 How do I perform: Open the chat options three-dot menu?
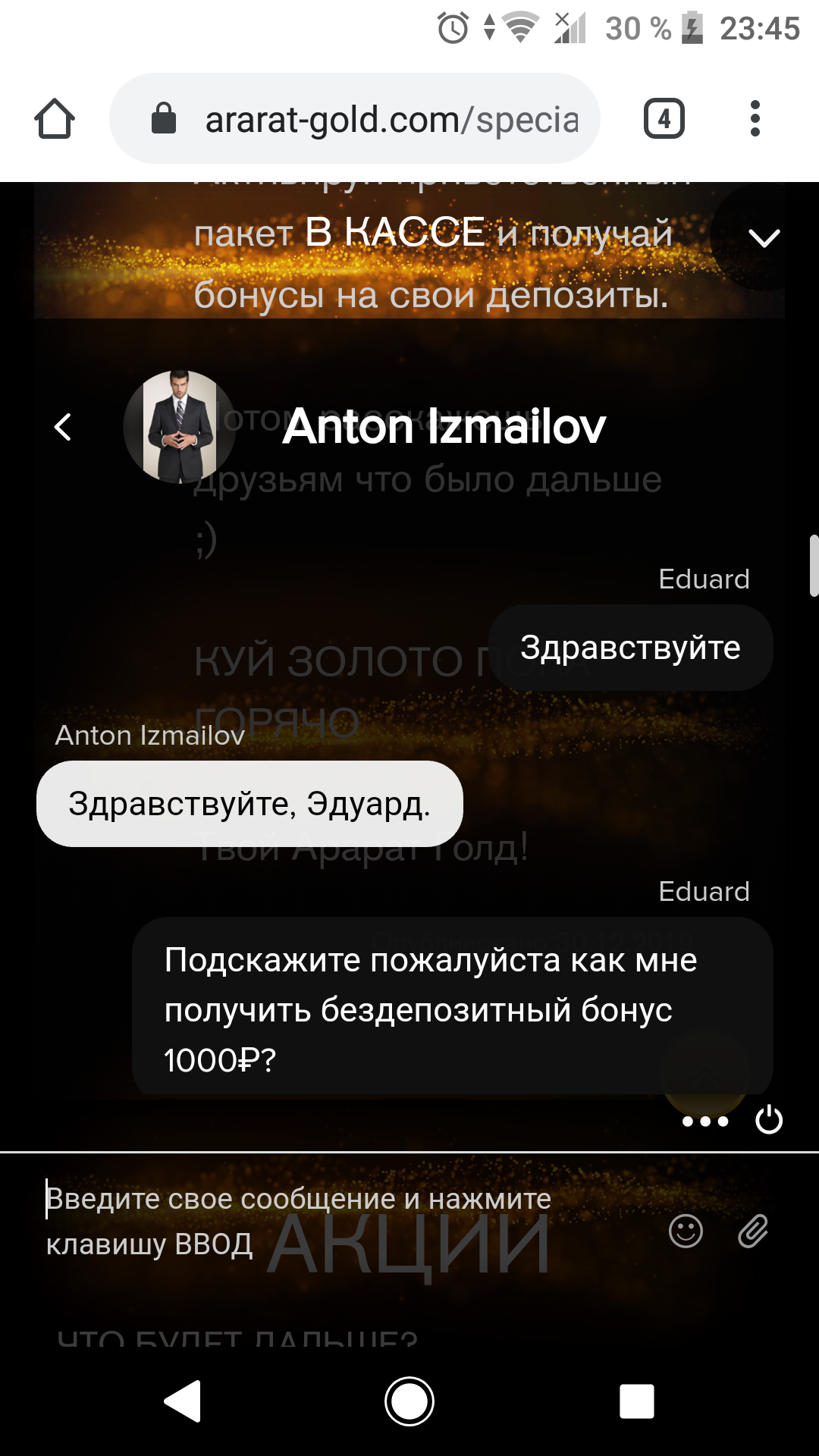704,1121
